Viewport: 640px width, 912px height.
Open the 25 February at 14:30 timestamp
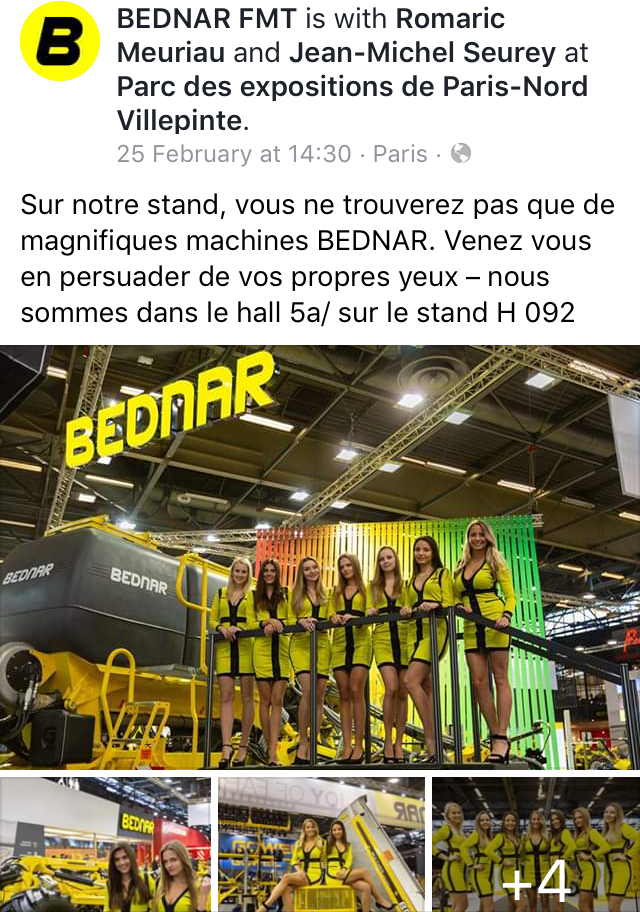coord(234,154)
